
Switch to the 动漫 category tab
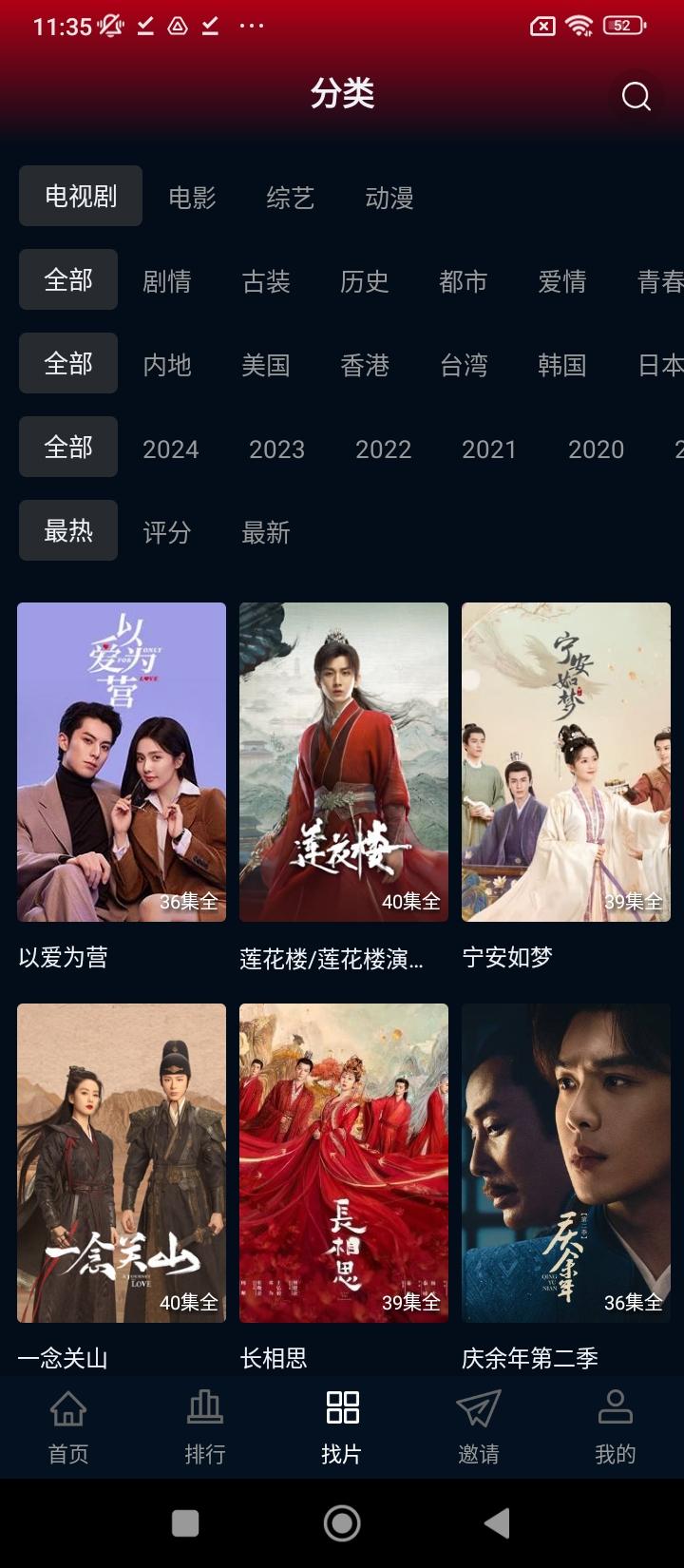pyautogui.click(x=389, y=196)
